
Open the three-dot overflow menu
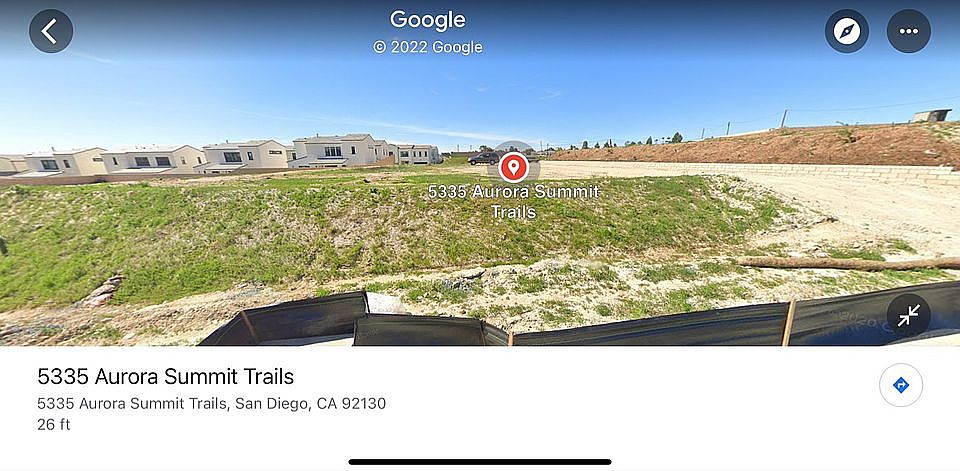[908, 31]
